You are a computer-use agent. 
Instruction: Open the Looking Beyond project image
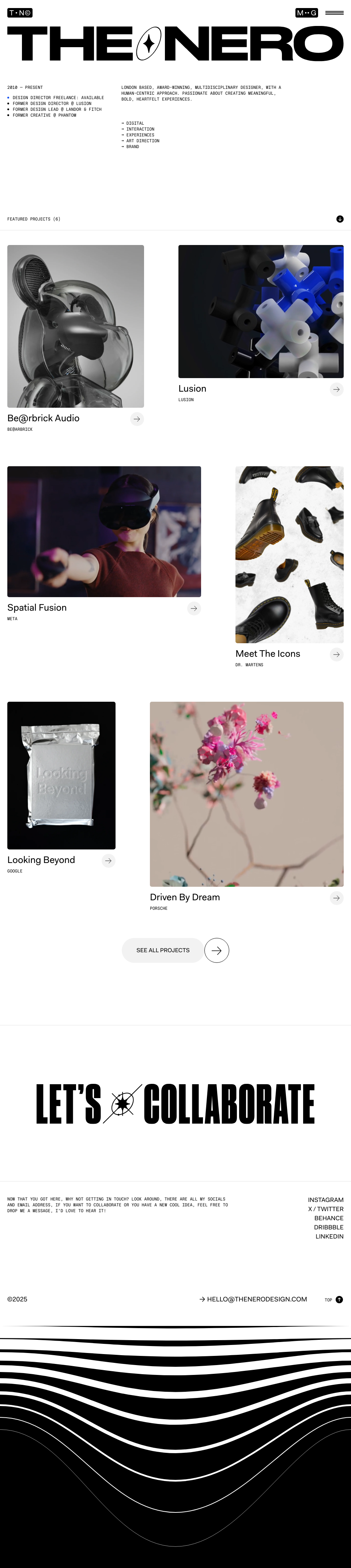(x=61, y=775)
